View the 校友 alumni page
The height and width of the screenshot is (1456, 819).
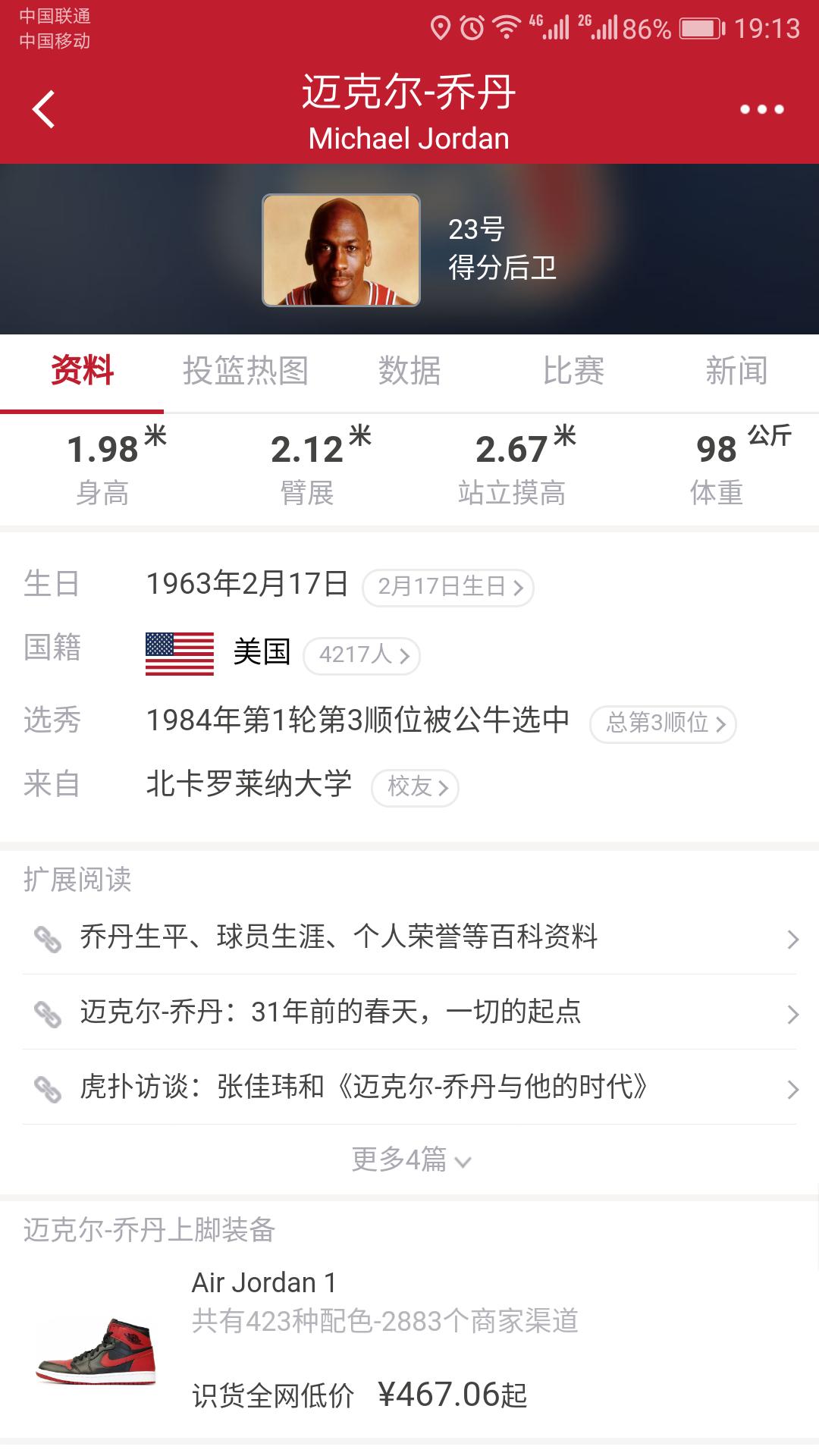(x=416, y=789)
